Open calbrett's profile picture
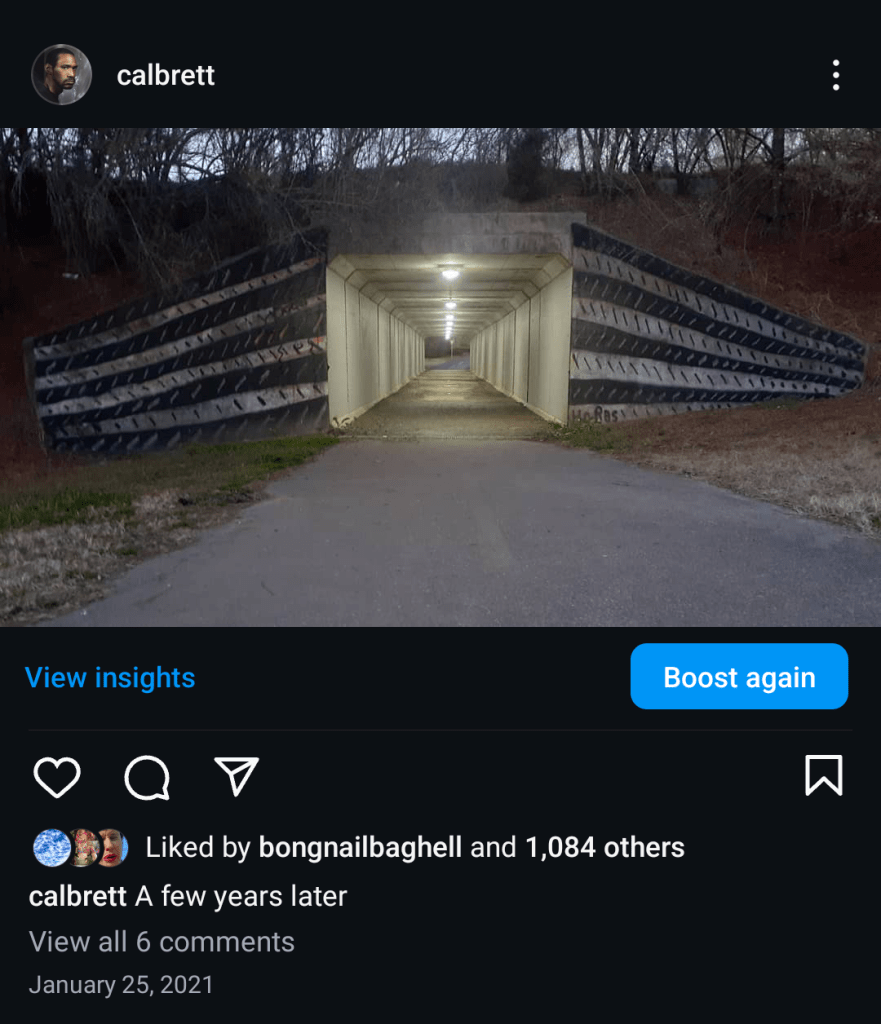This screenshot has width=881, height=1024. tap(62, 75)
